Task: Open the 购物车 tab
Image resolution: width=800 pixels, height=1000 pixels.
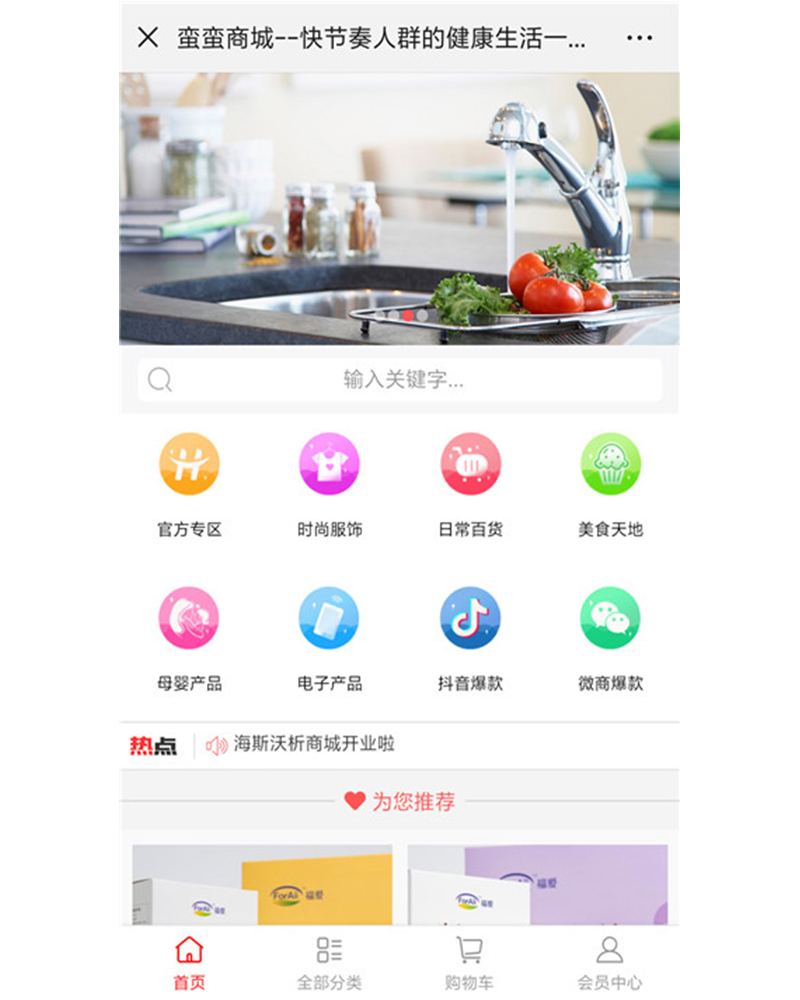Action: (x=469, y=962)
